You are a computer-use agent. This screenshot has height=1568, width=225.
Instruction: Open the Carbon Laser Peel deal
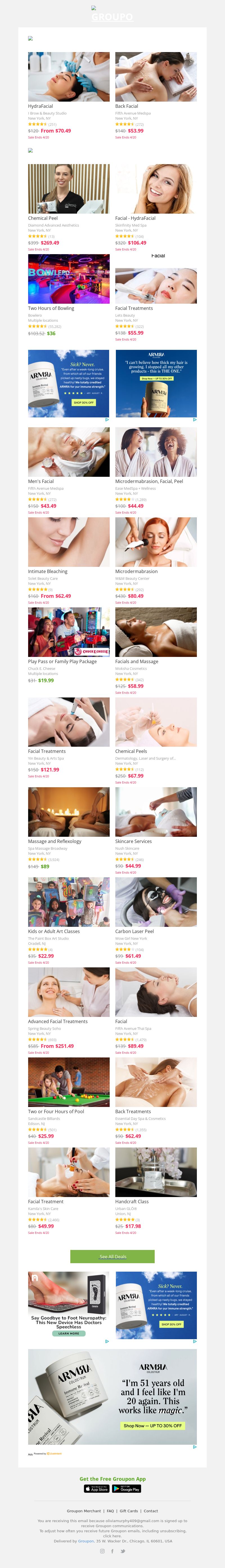156,902
